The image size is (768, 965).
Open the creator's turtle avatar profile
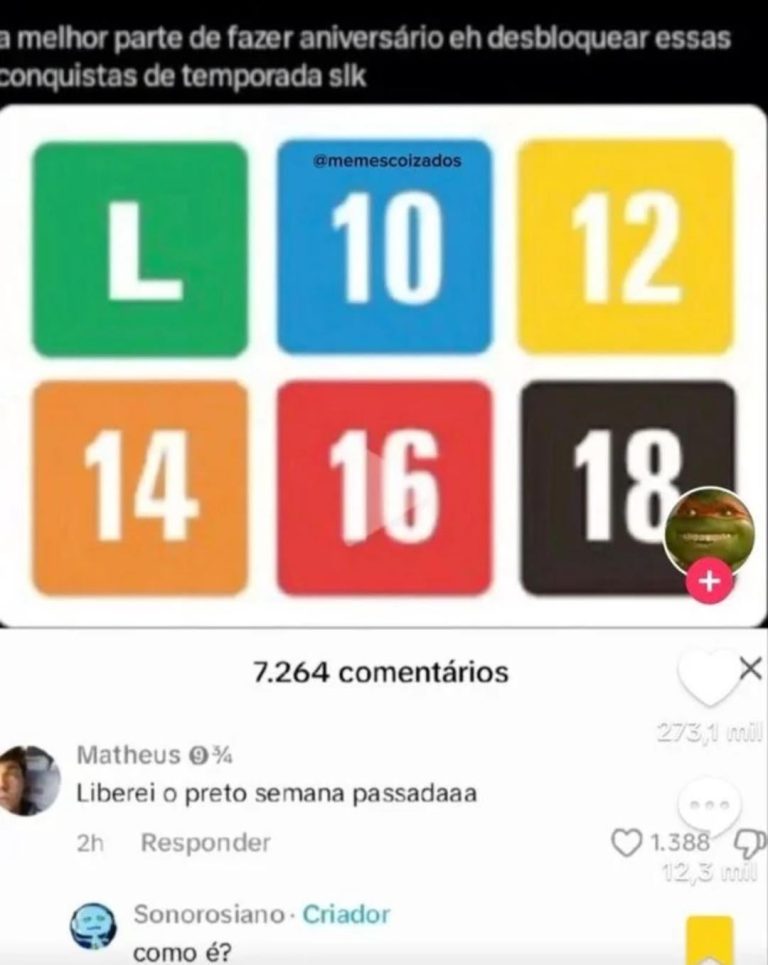click(710, 531)
